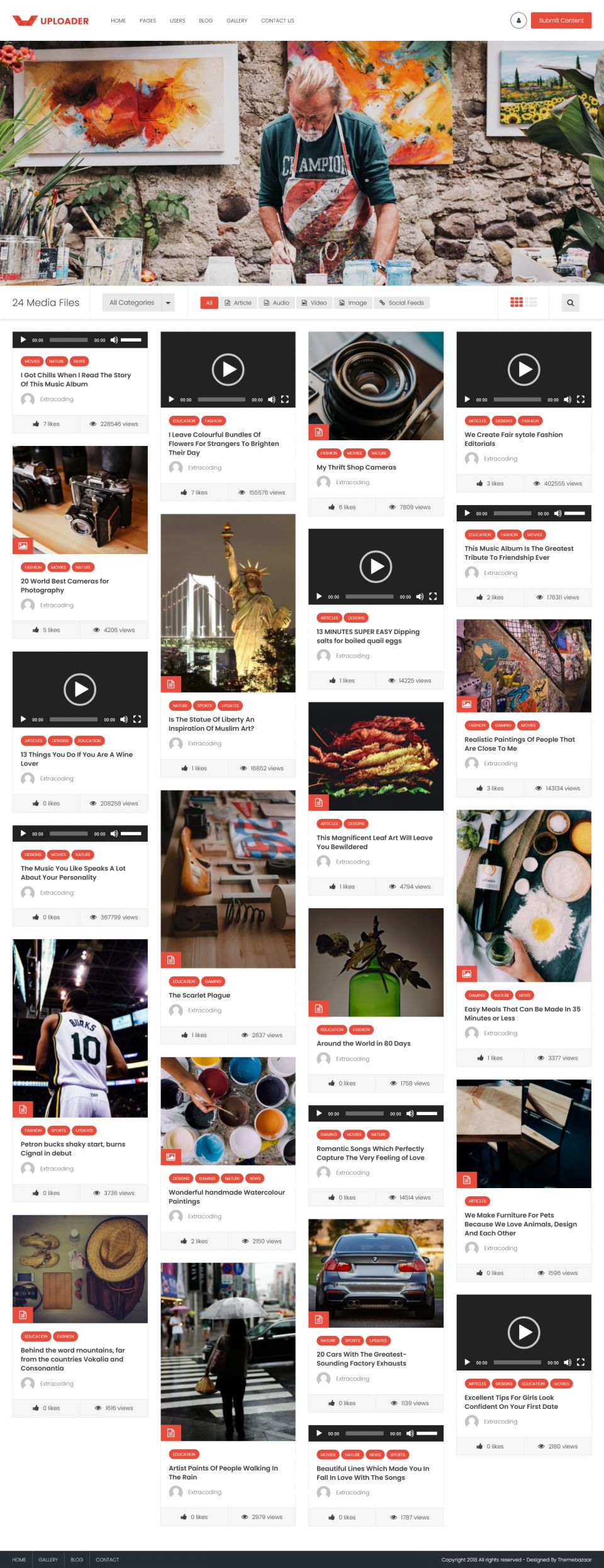
Task: Open the Gallery menu item in header
Action: [237, 21]
